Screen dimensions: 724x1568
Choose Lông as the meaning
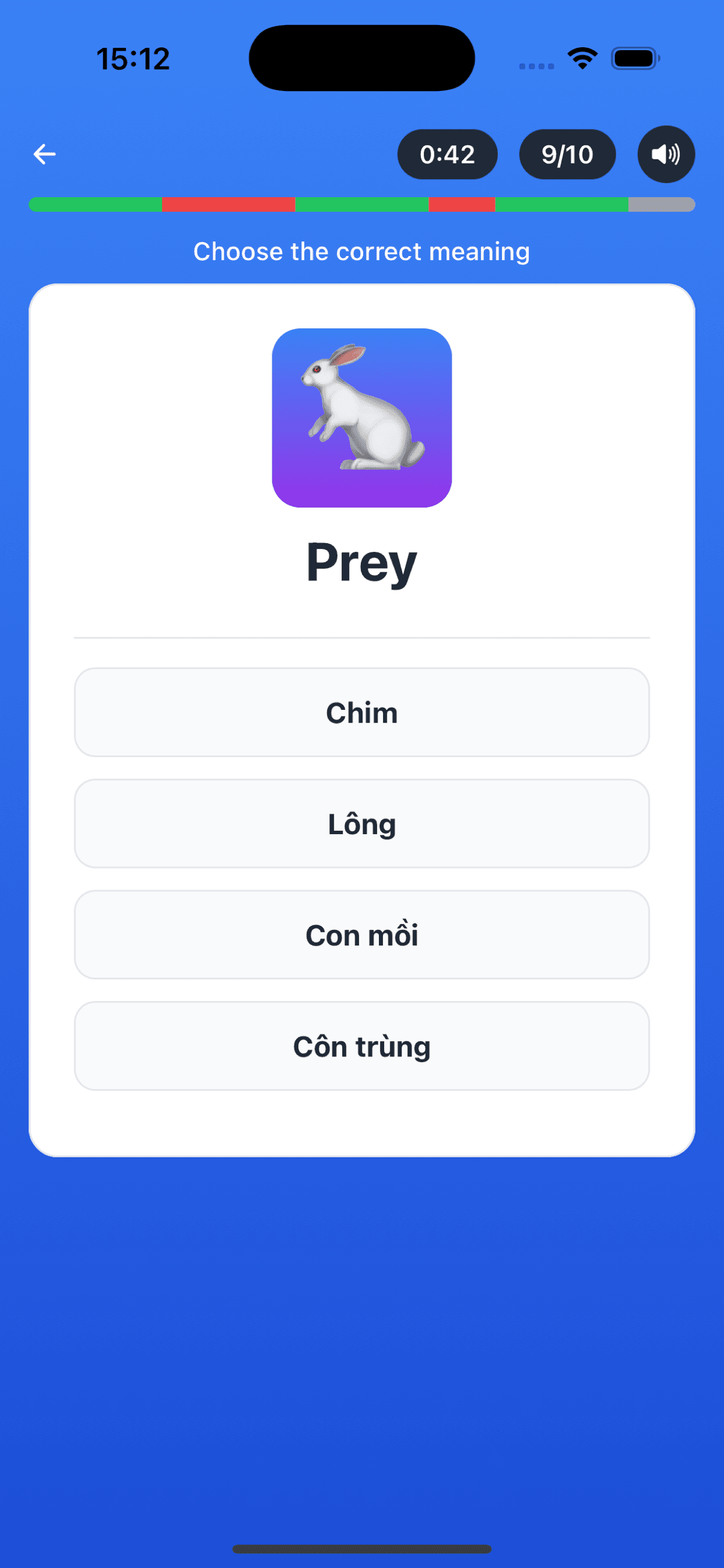(361, 824)
